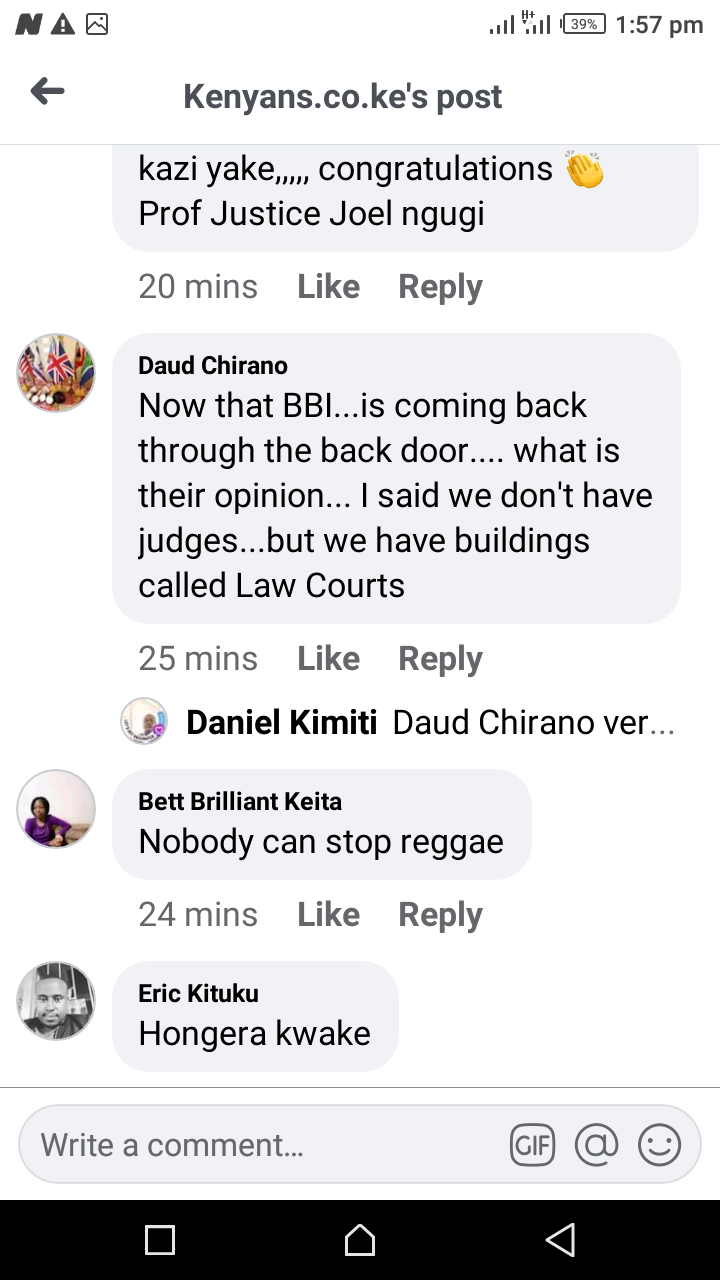Open Bett Brilliant Keita's profile picture
Image resolution: width=720 pixels, height=1280 pixels.
tap(56, 808)
